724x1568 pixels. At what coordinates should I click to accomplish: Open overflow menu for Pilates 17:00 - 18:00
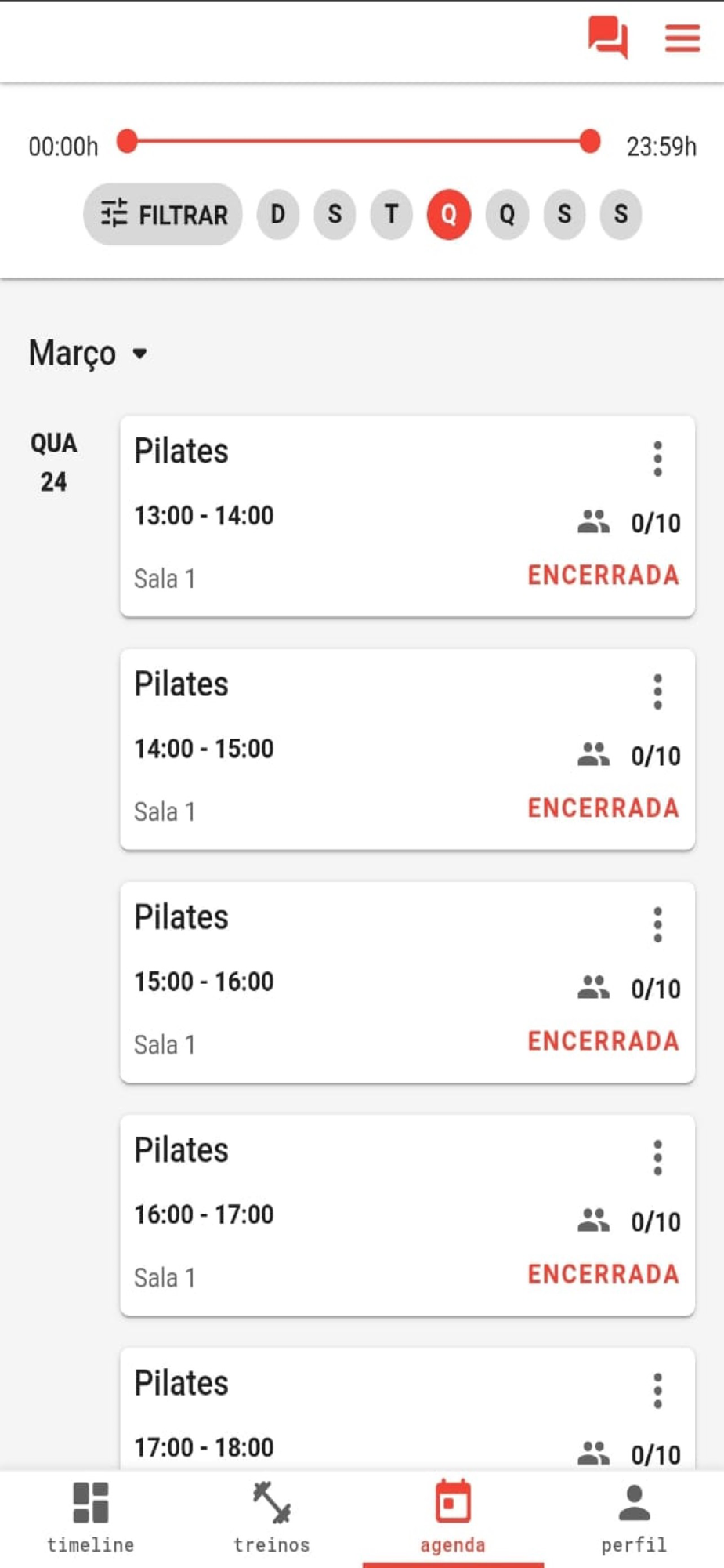[657, 1390]
